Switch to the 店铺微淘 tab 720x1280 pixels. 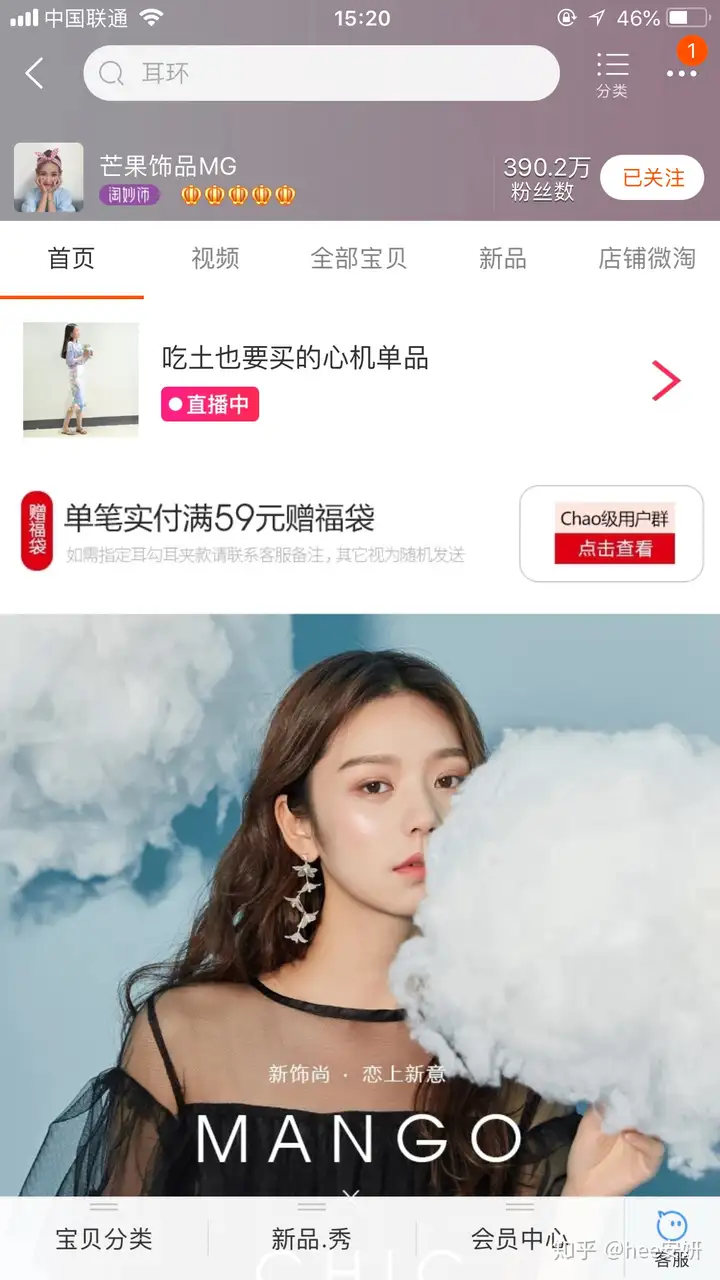tap(647, 258)
